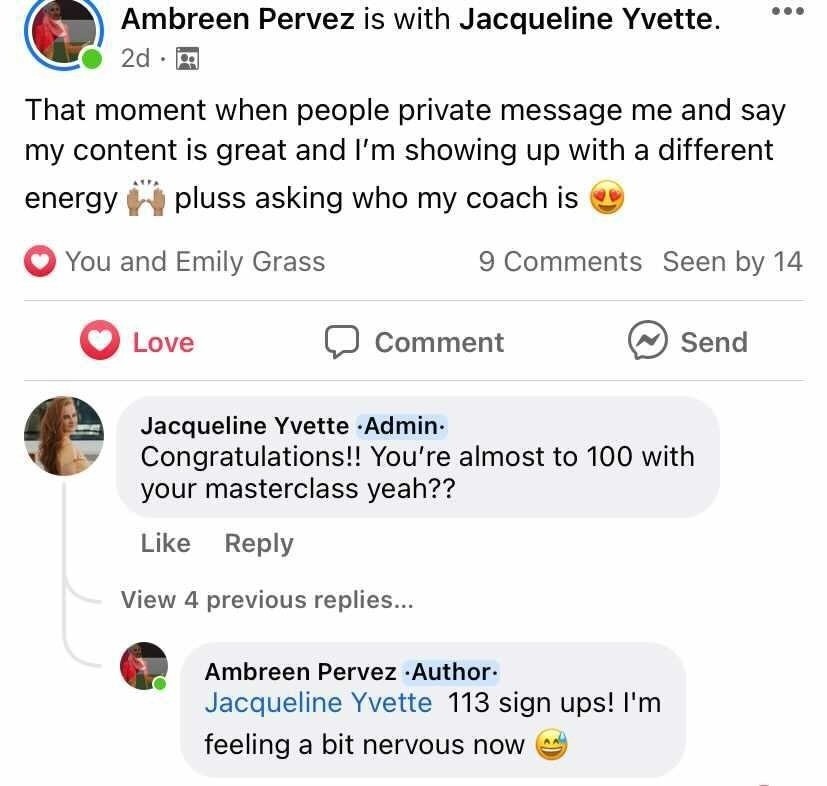Viewport: 827px width, 786px height.
Task: See the Seen by 14 viewers list
Action: [732, 262]
